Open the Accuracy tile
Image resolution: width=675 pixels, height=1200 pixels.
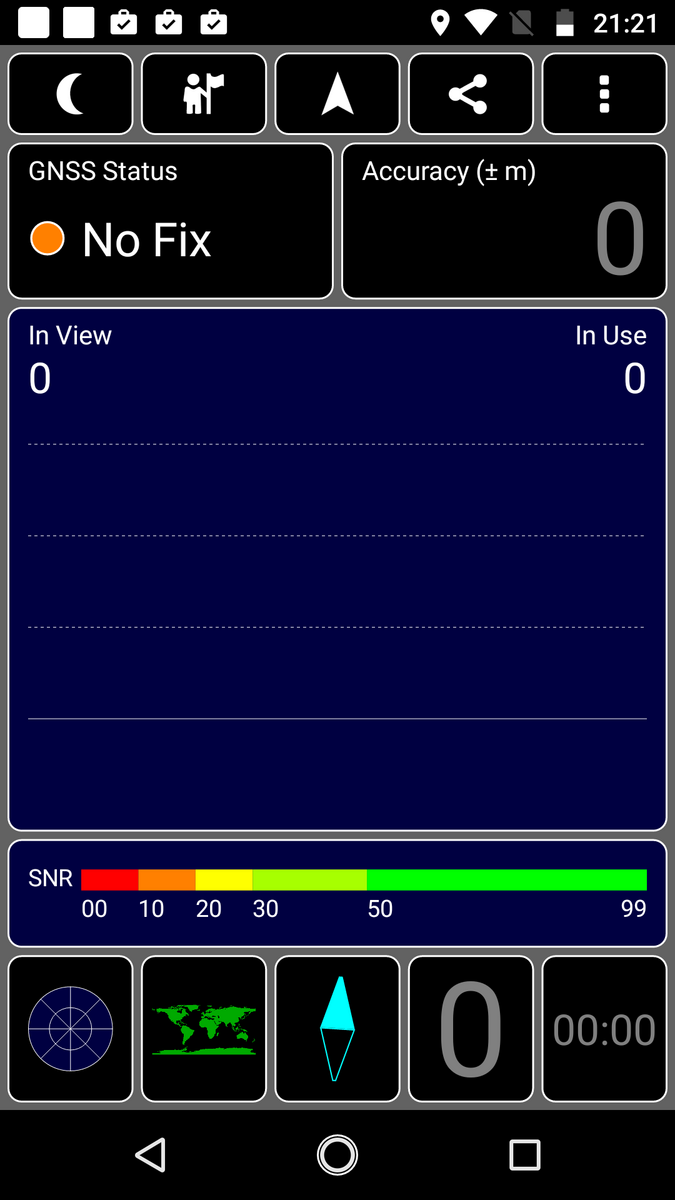(x=504, y=221)
